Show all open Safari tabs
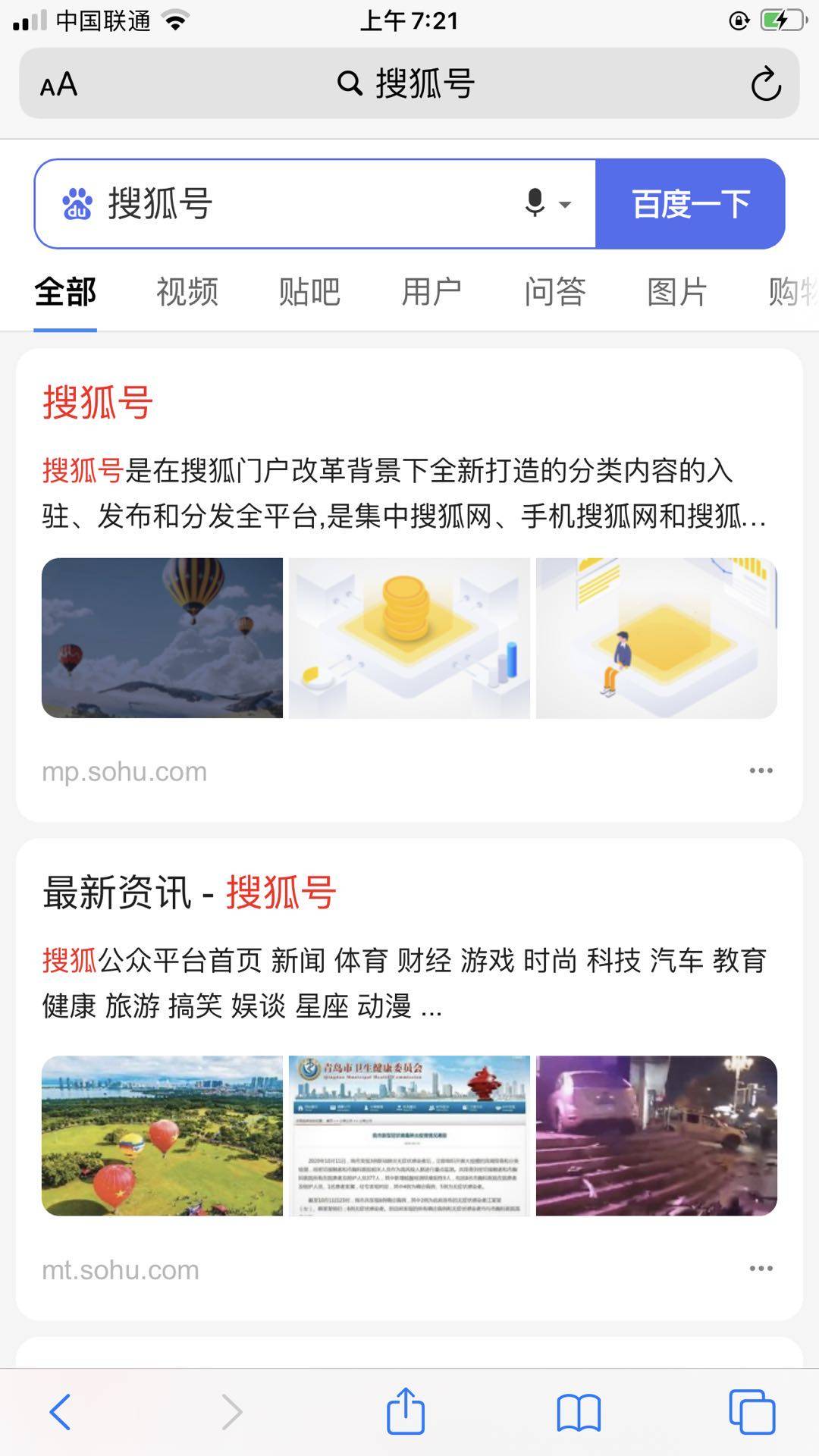819x1456 pixels. (x=752, y=1412)
